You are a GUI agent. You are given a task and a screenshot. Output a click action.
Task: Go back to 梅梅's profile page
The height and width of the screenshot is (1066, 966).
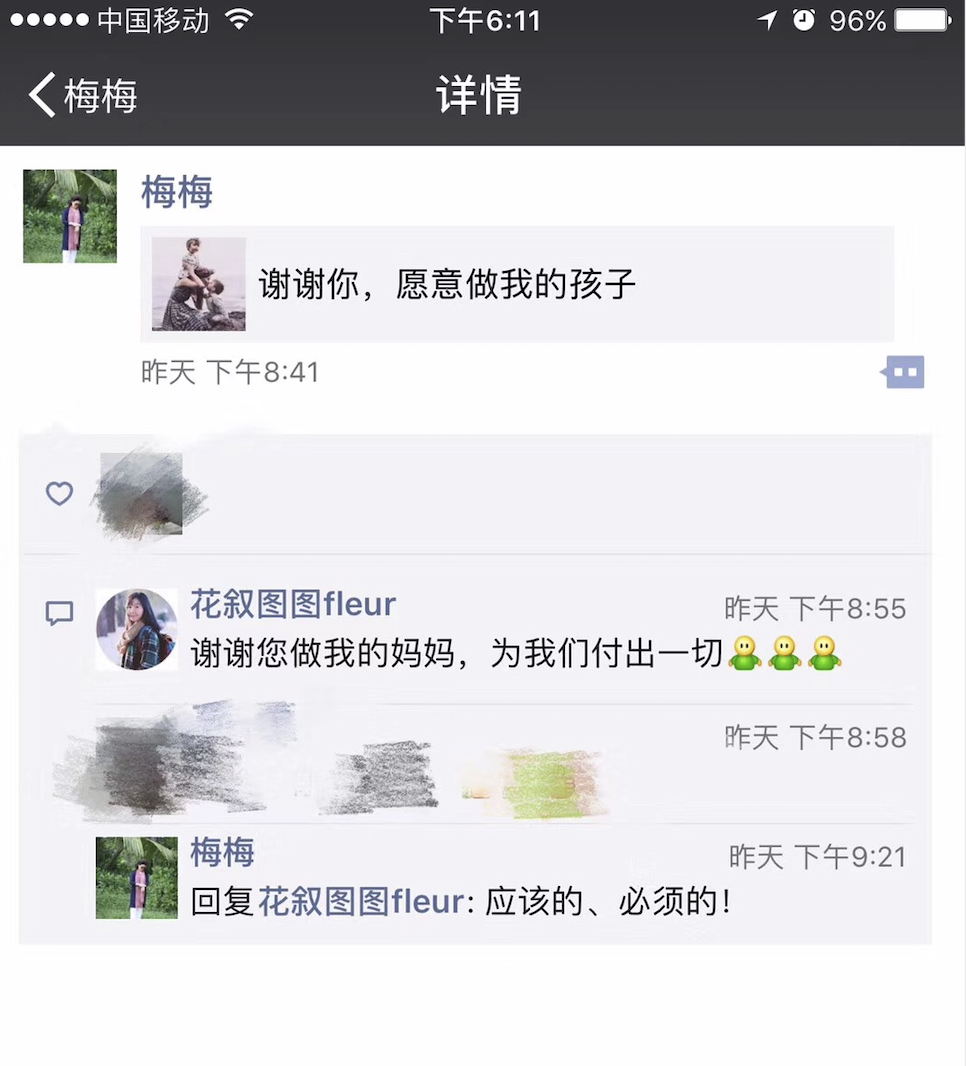(x=82, y=96)
